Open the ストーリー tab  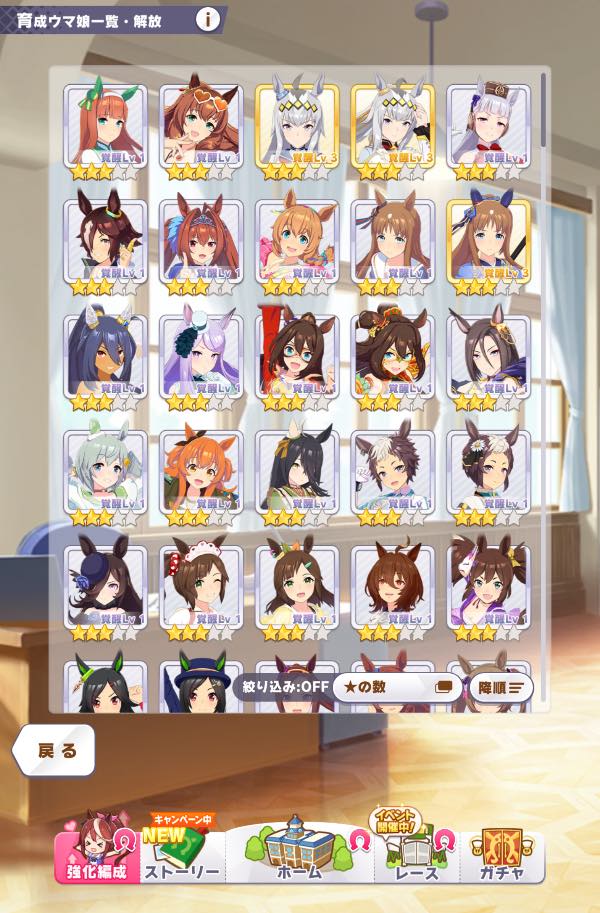click(x=182, y=850)
